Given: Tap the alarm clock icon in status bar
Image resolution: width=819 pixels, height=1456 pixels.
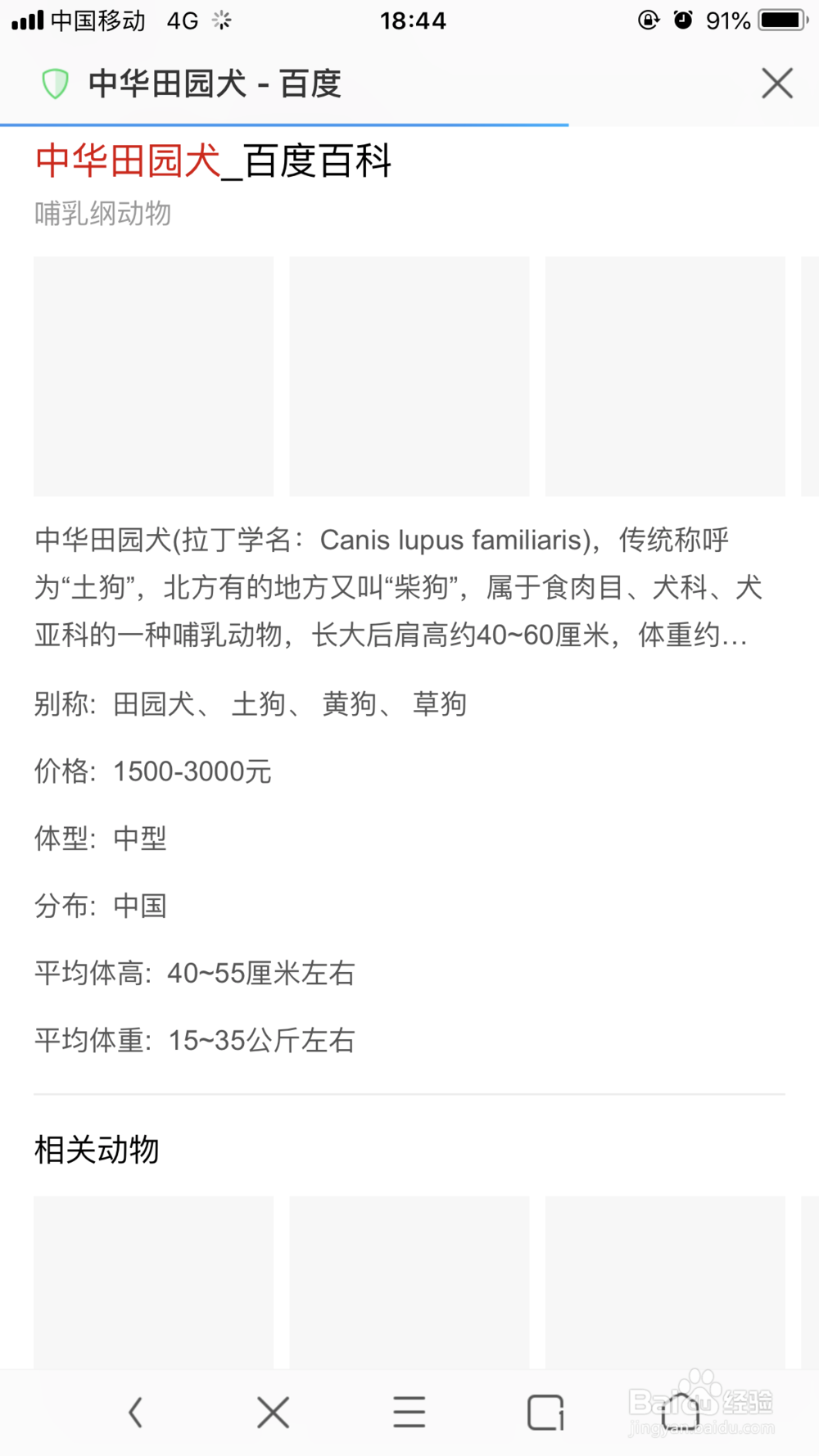Looking at the screenshot, I should point(685,20).
